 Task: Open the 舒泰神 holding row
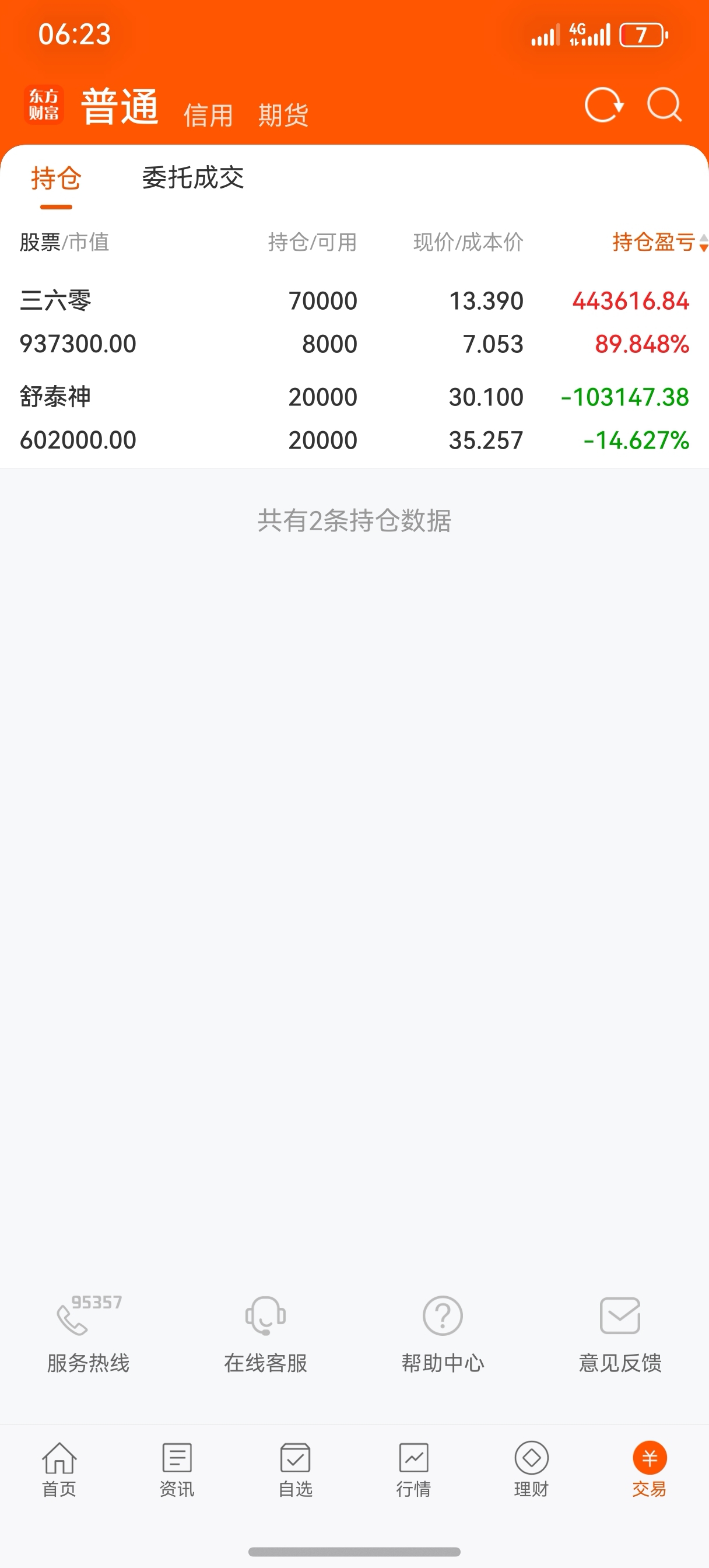354,418
